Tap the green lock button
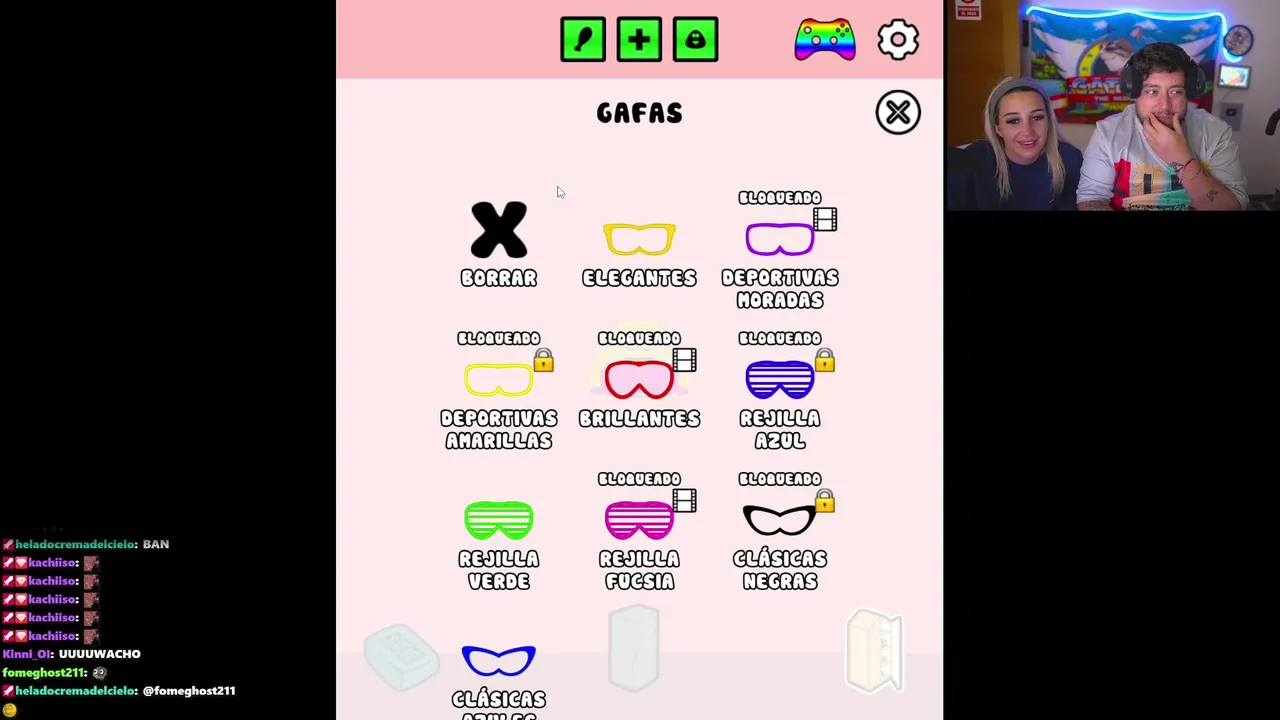Image resolution: width=1280 pixels, height=720 pixels. (x=695, y=40)
